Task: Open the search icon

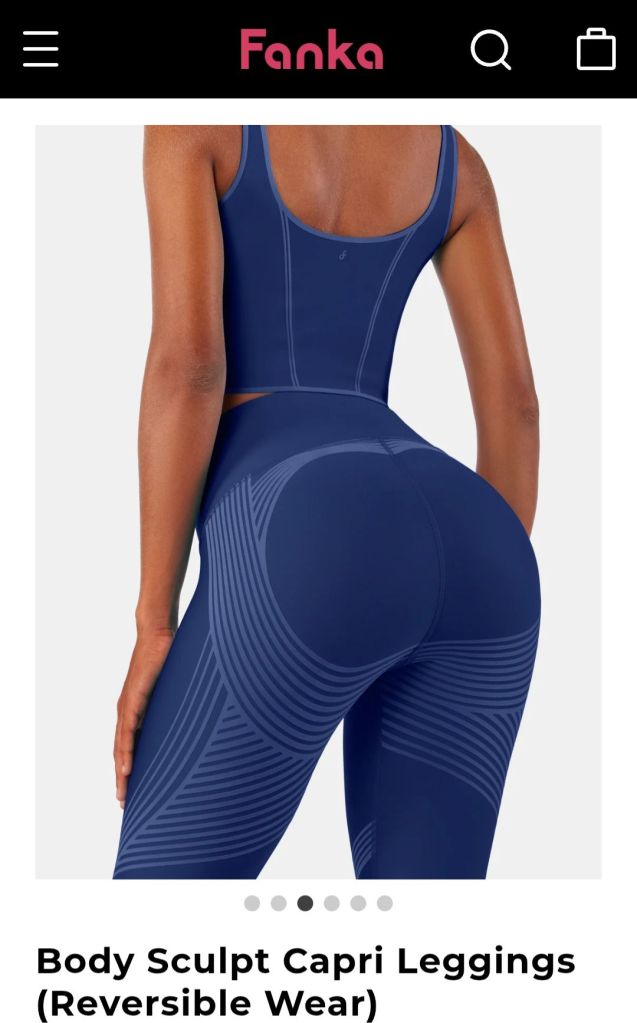Action: point(491,49)
